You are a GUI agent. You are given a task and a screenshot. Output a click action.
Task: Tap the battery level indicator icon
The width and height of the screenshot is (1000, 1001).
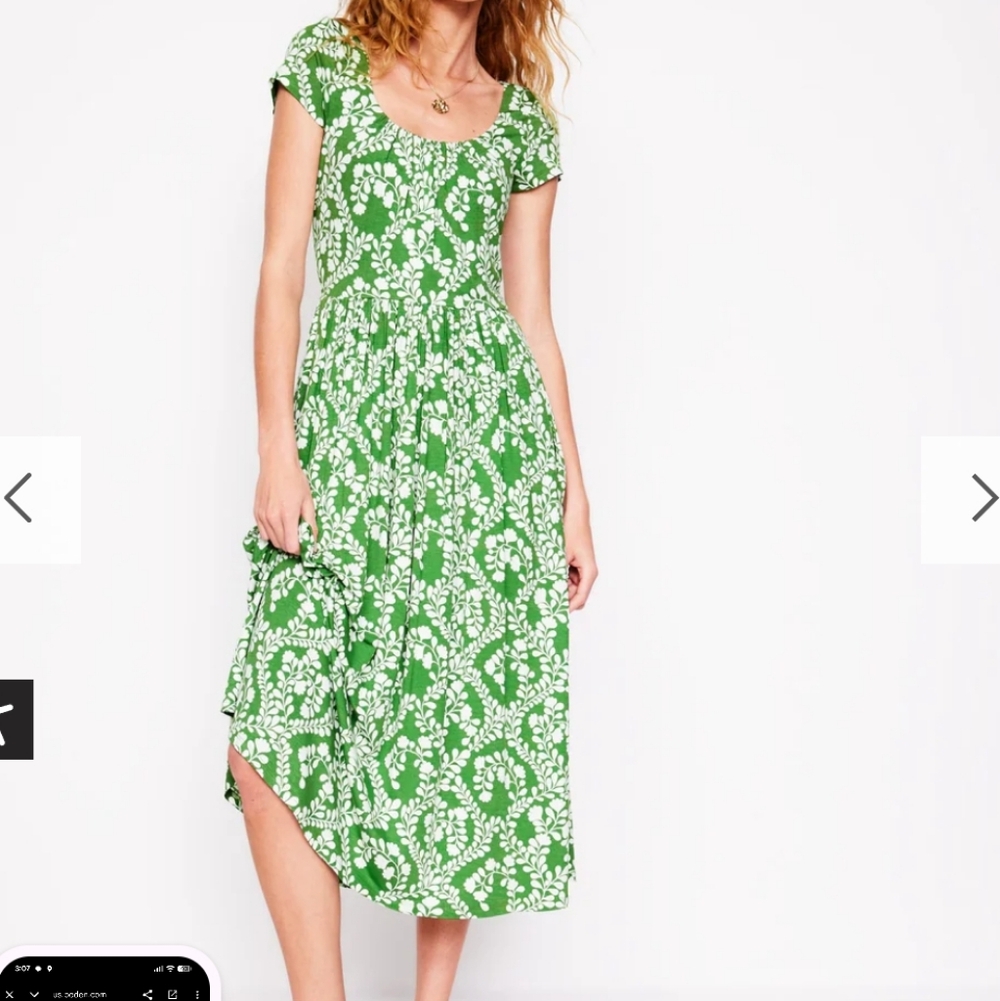click(x=185, y=968)
